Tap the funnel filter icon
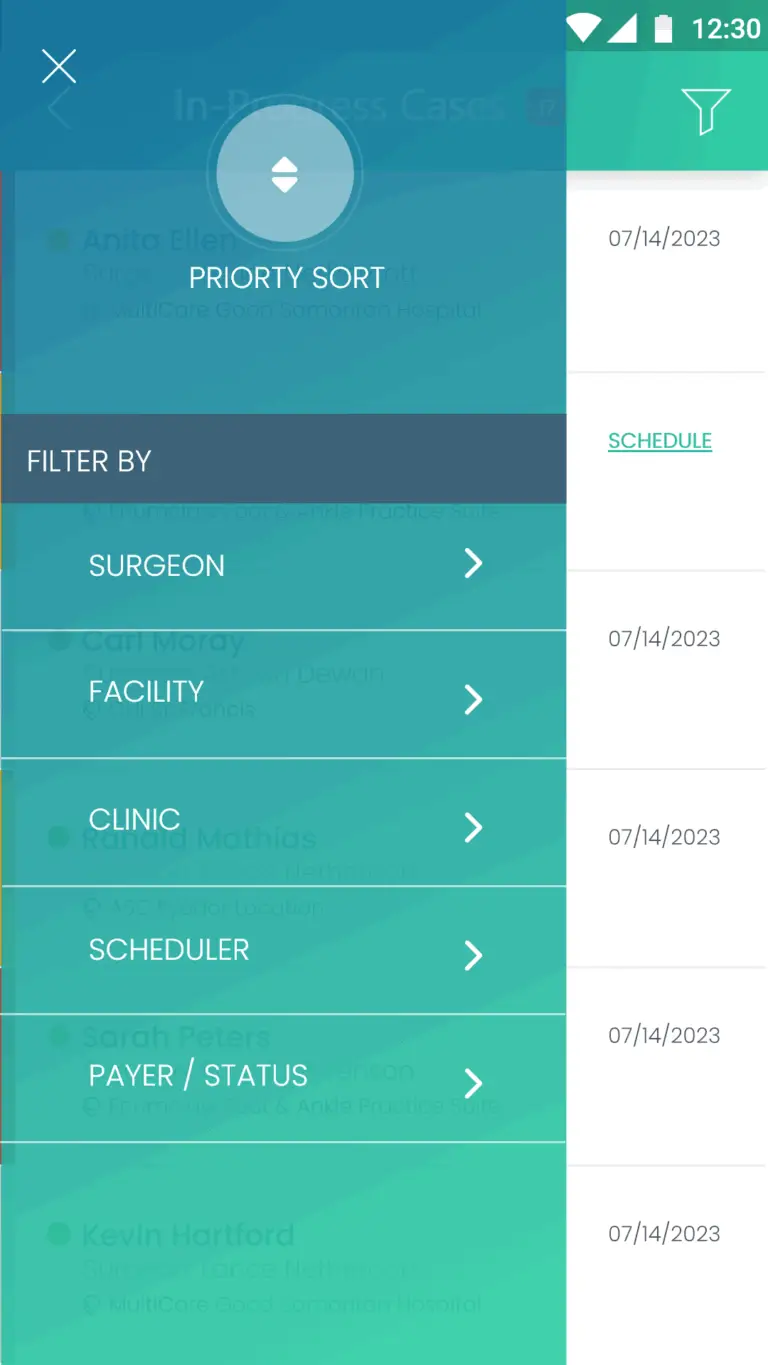This screenshot has height=1365, width=768. (705, 110)
